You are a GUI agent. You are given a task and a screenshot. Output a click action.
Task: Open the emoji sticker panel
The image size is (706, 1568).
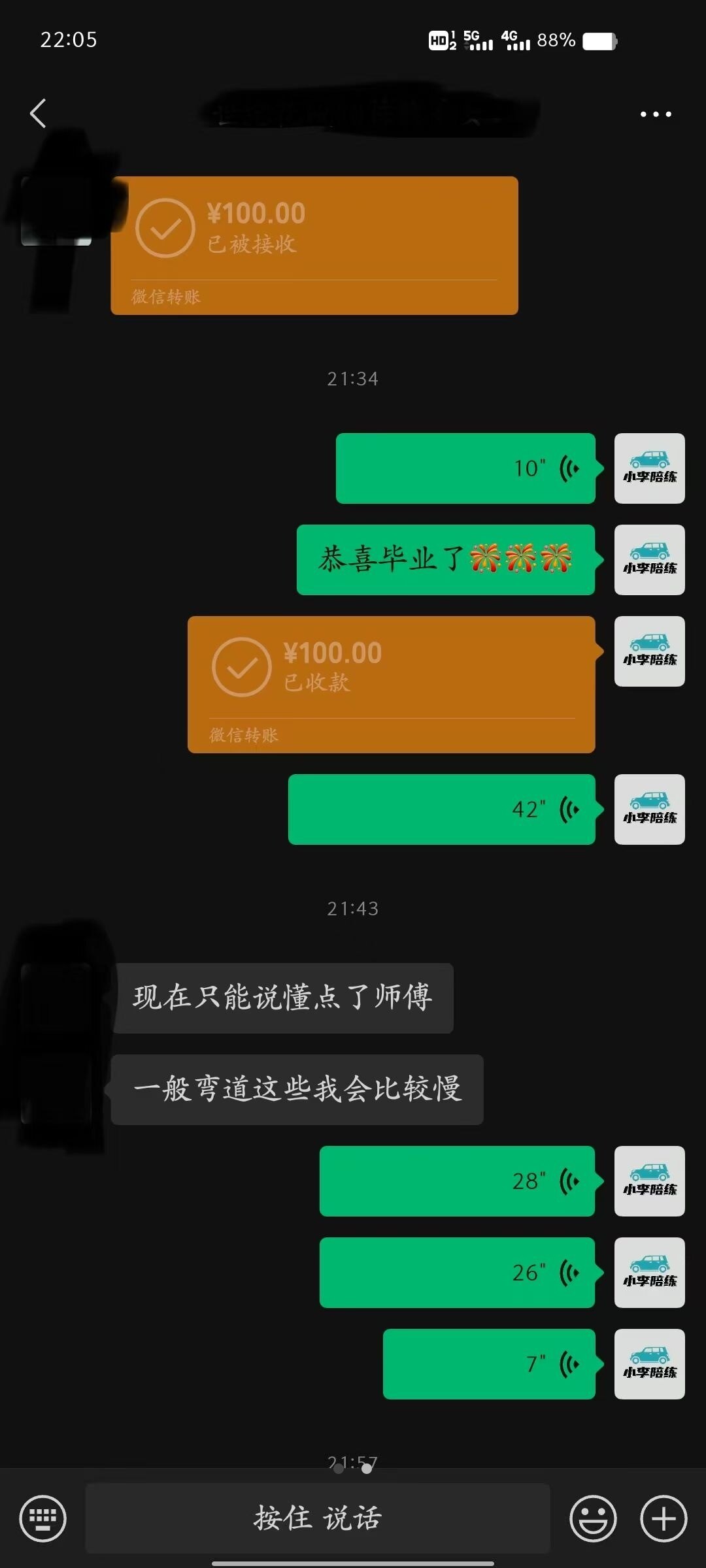[593, 1518]
